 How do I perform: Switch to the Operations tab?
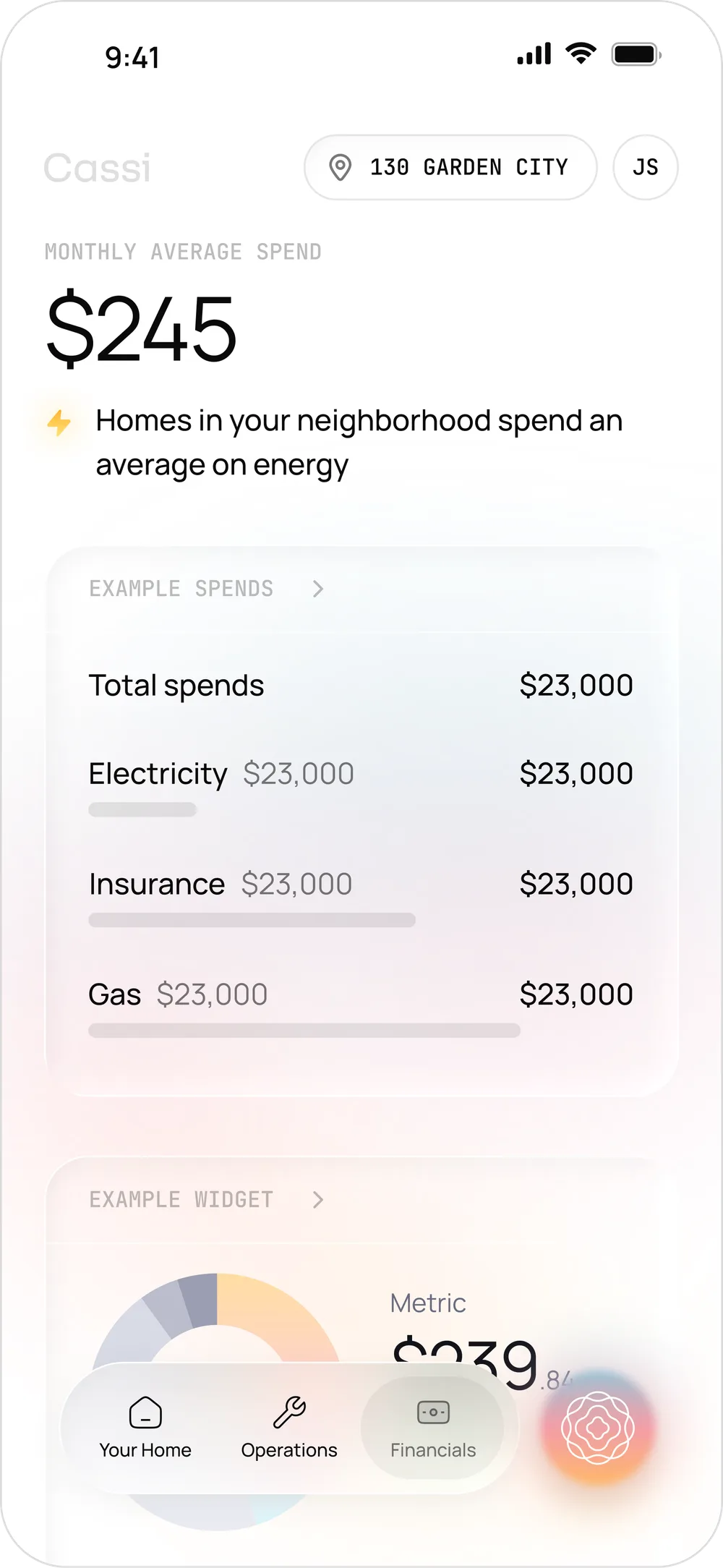coord(289,1428)
